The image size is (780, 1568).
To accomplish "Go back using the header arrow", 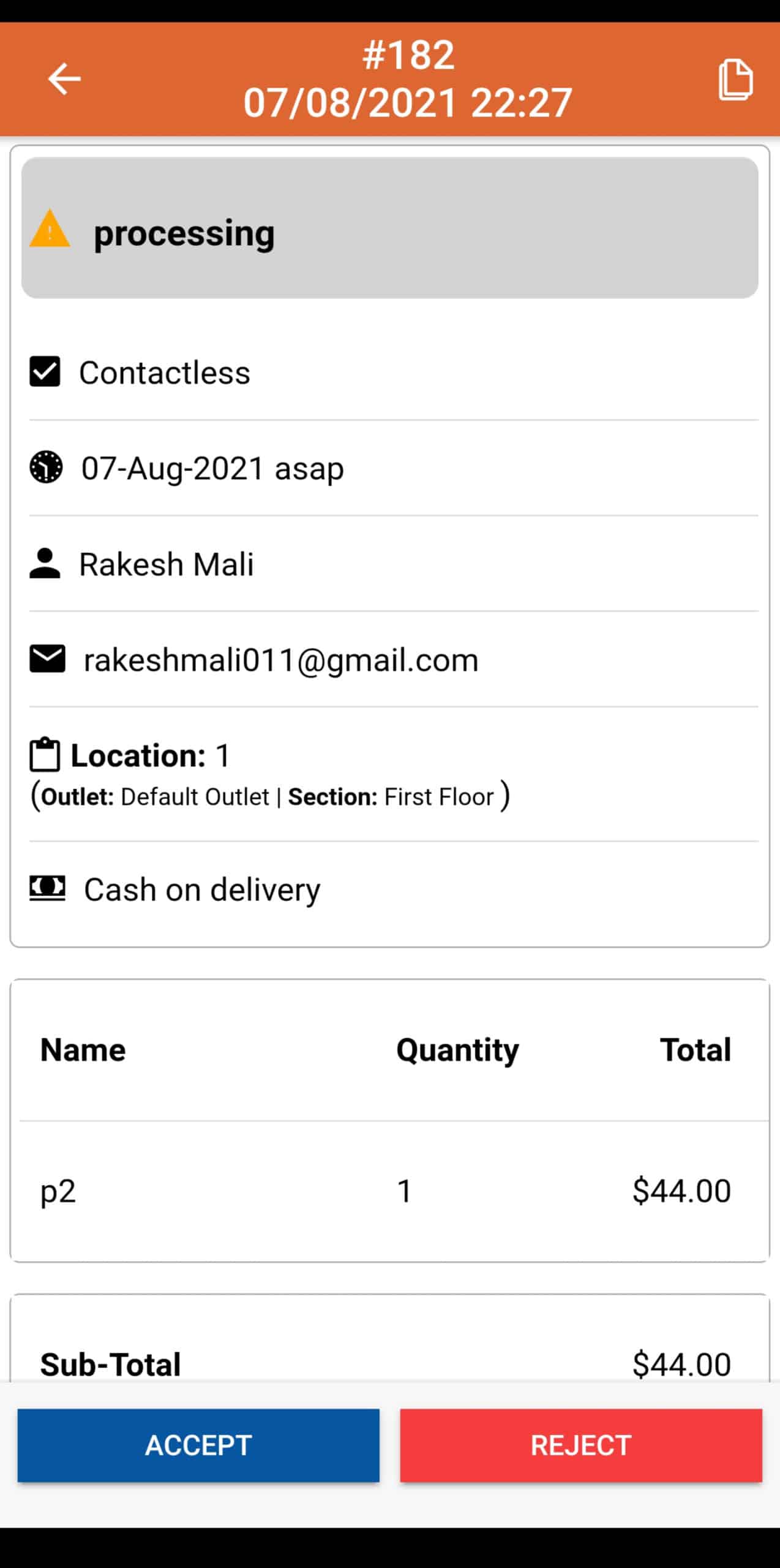I will (64, 79).
